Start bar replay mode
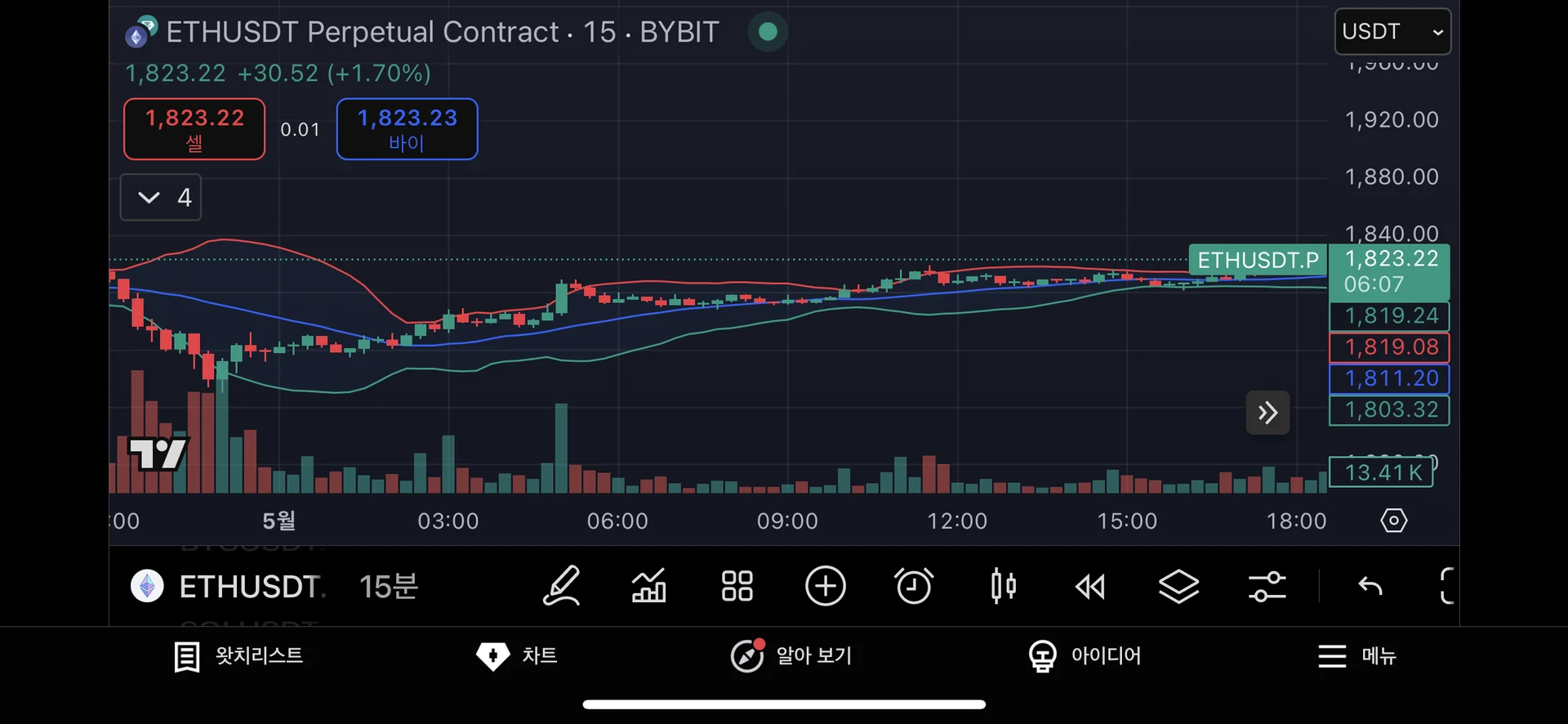 click(1090, 587)
